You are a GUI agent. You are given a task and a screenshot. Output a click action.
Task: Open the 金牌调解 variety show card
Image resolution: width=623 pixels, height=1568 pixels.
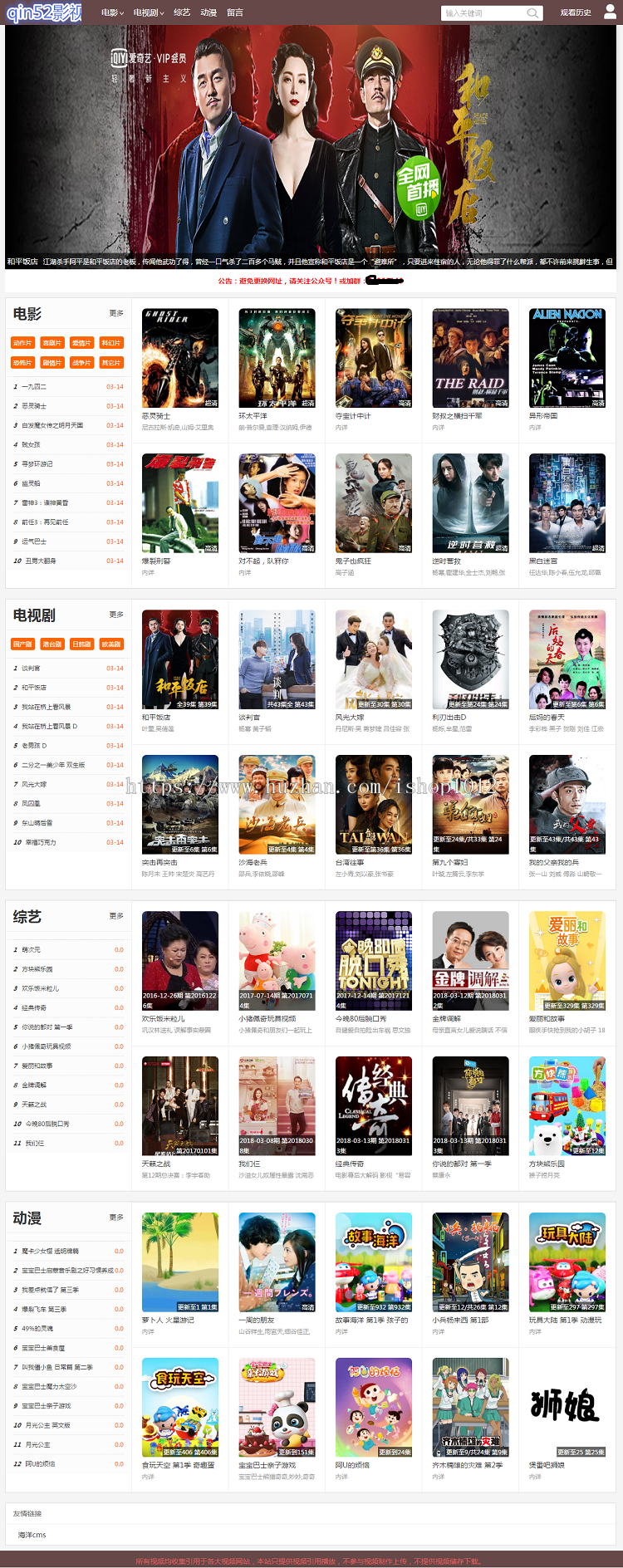click(x=470, y=961)
